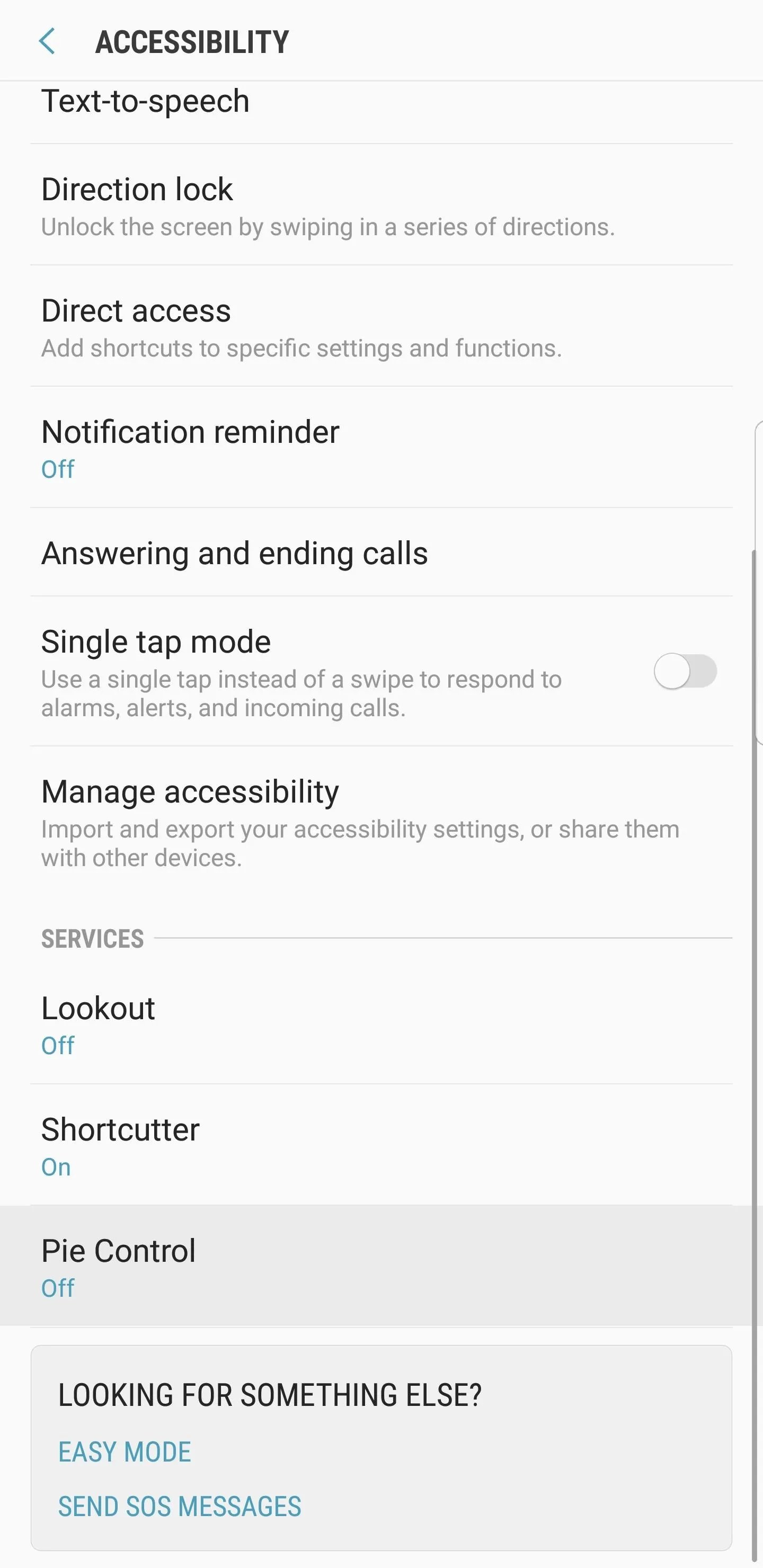
Task: Open Manage accessibility
Action: [381, 822]
